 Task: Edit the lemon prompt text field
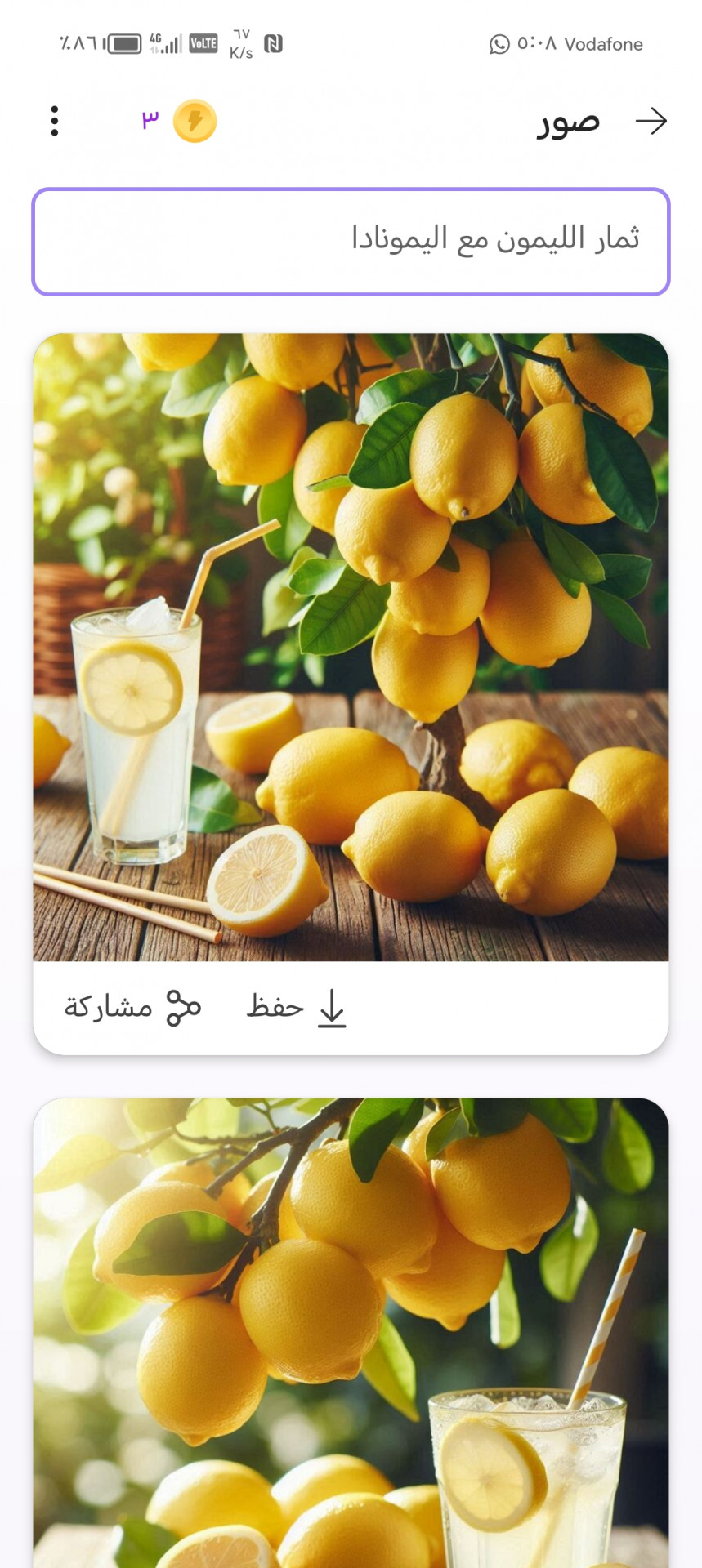[x=351, y=242]
